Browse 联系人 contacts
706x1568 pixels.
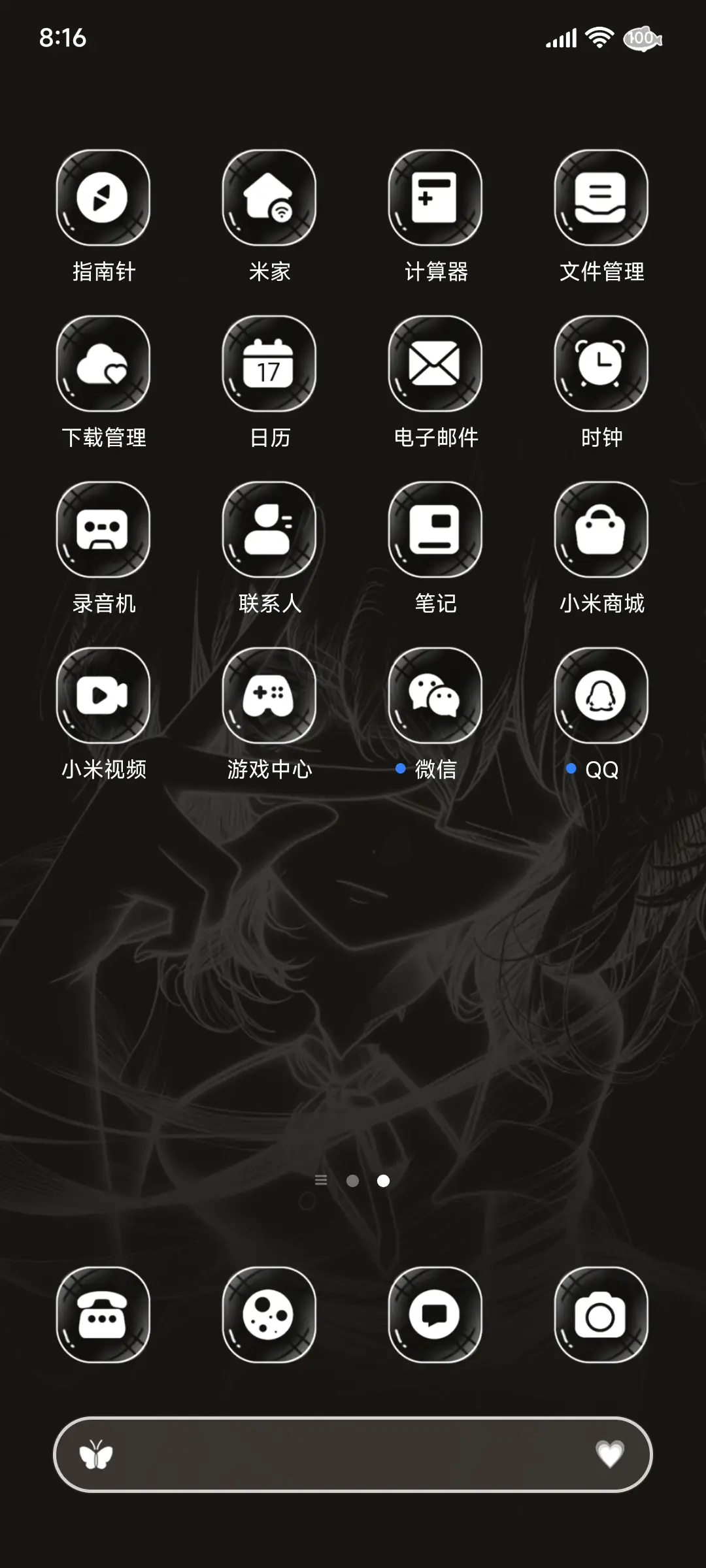click(x=269, y=531)
